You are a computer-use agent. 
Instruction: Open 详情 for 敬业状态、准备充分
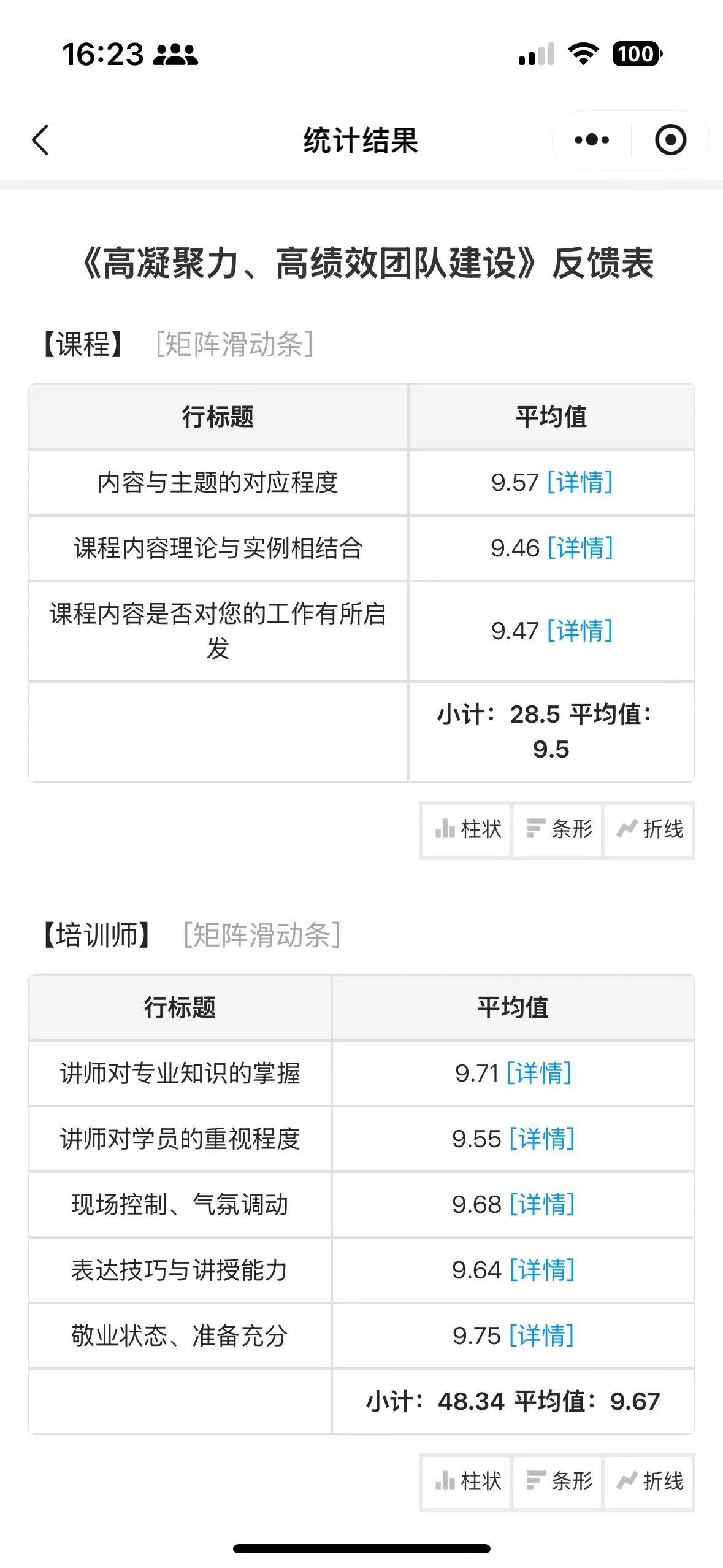click(x=542, y=1336)
